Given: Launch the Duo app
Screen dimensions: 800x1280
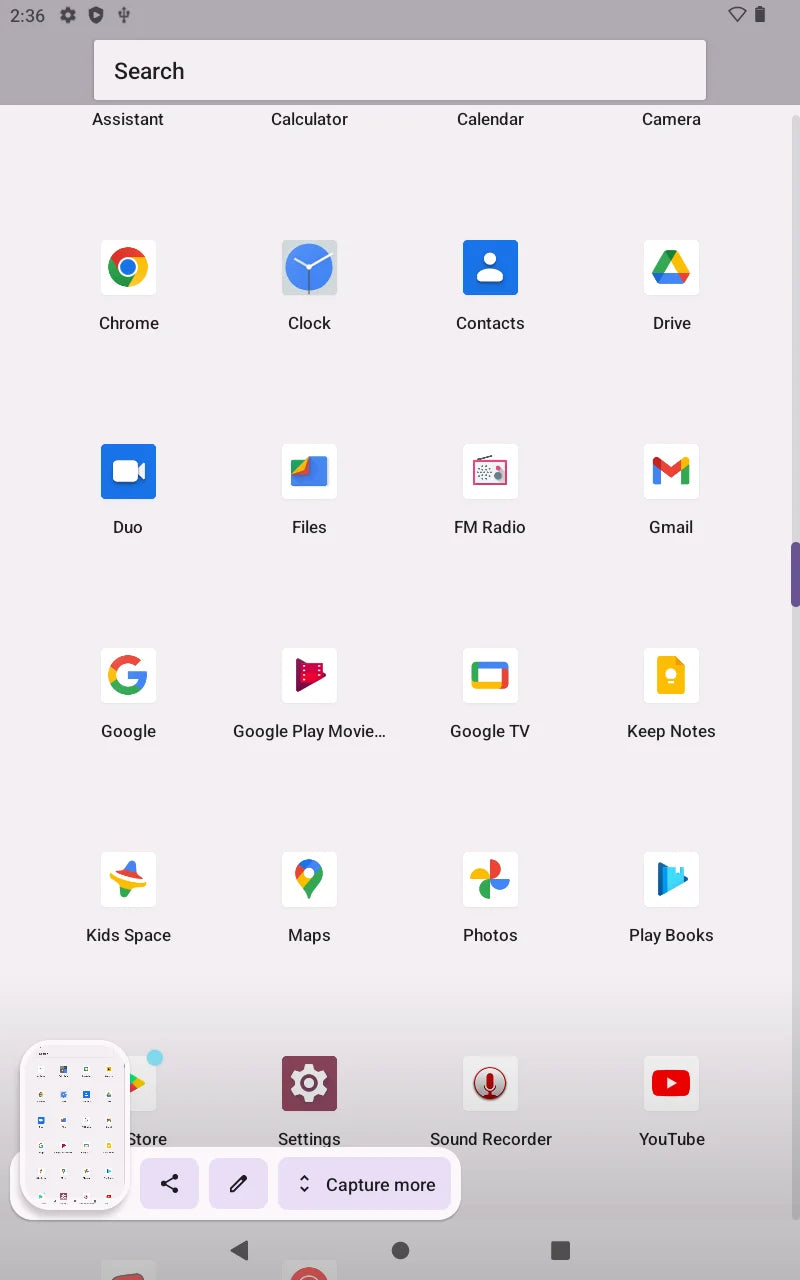Looking at the screenshot, I should 128,472.
